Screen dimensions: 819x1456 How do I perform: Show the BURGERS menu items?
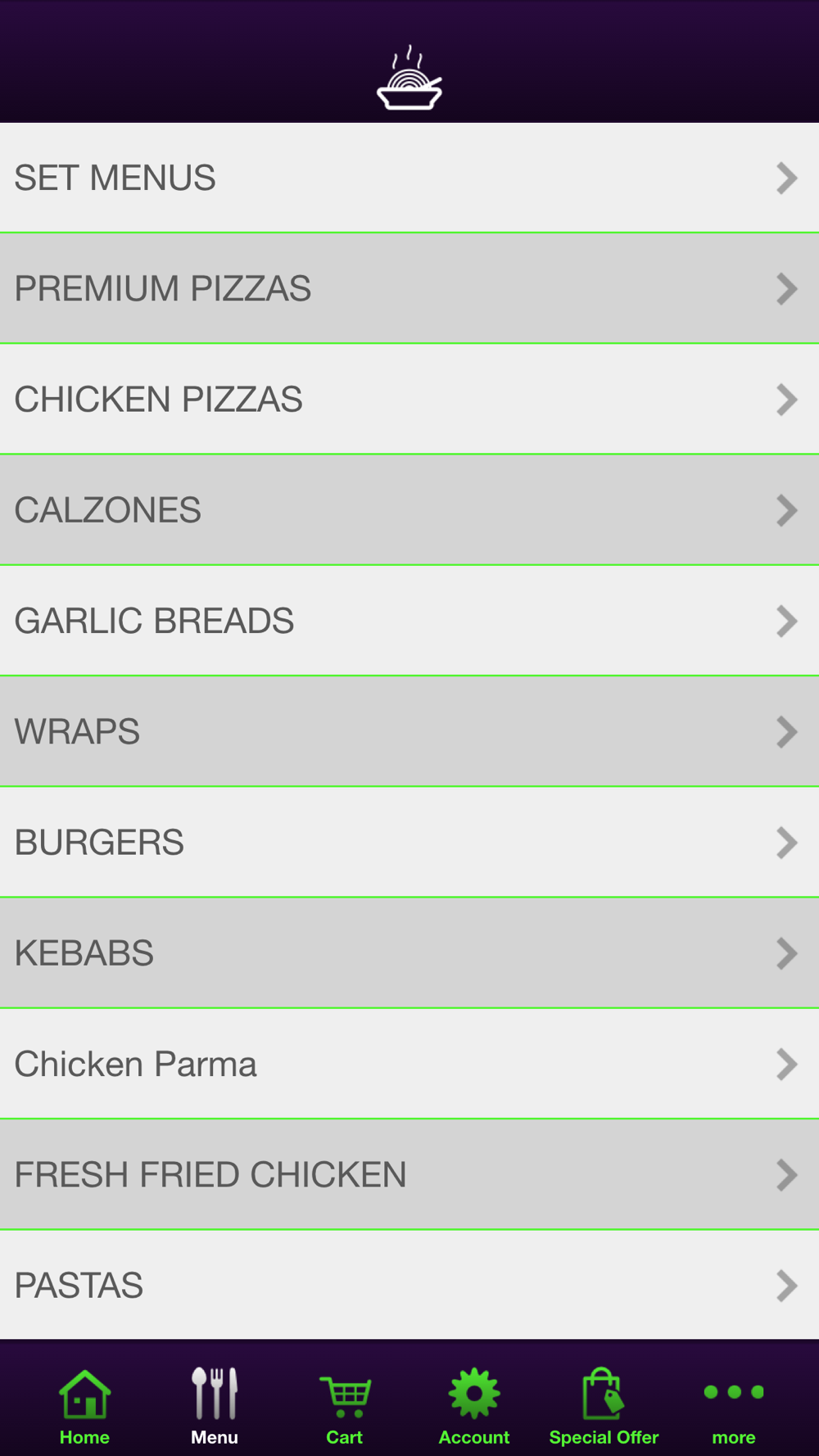409,842
